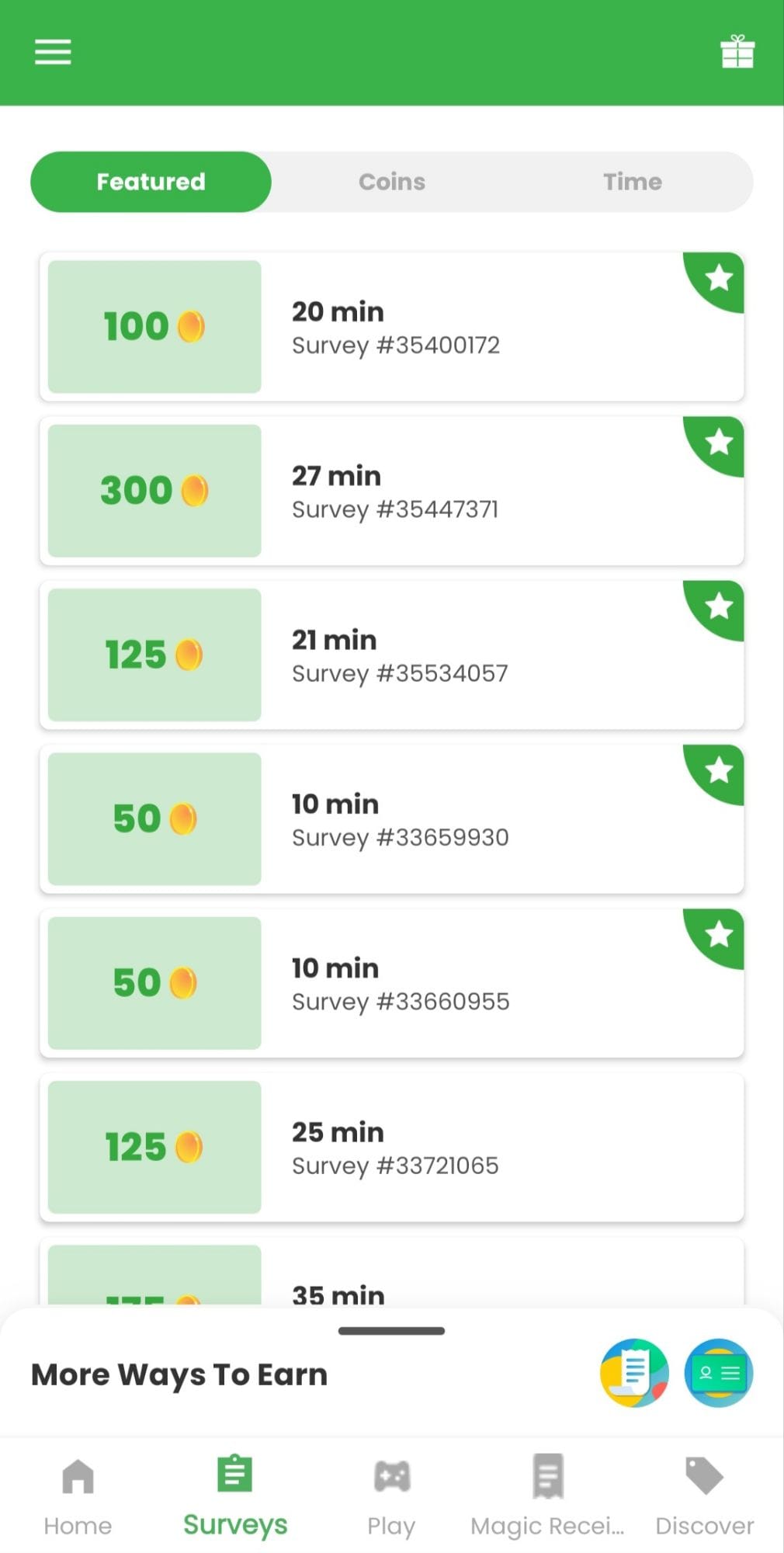Open the 10 minute Survey #33660955

pyautogui.click(x=392, y=983)
